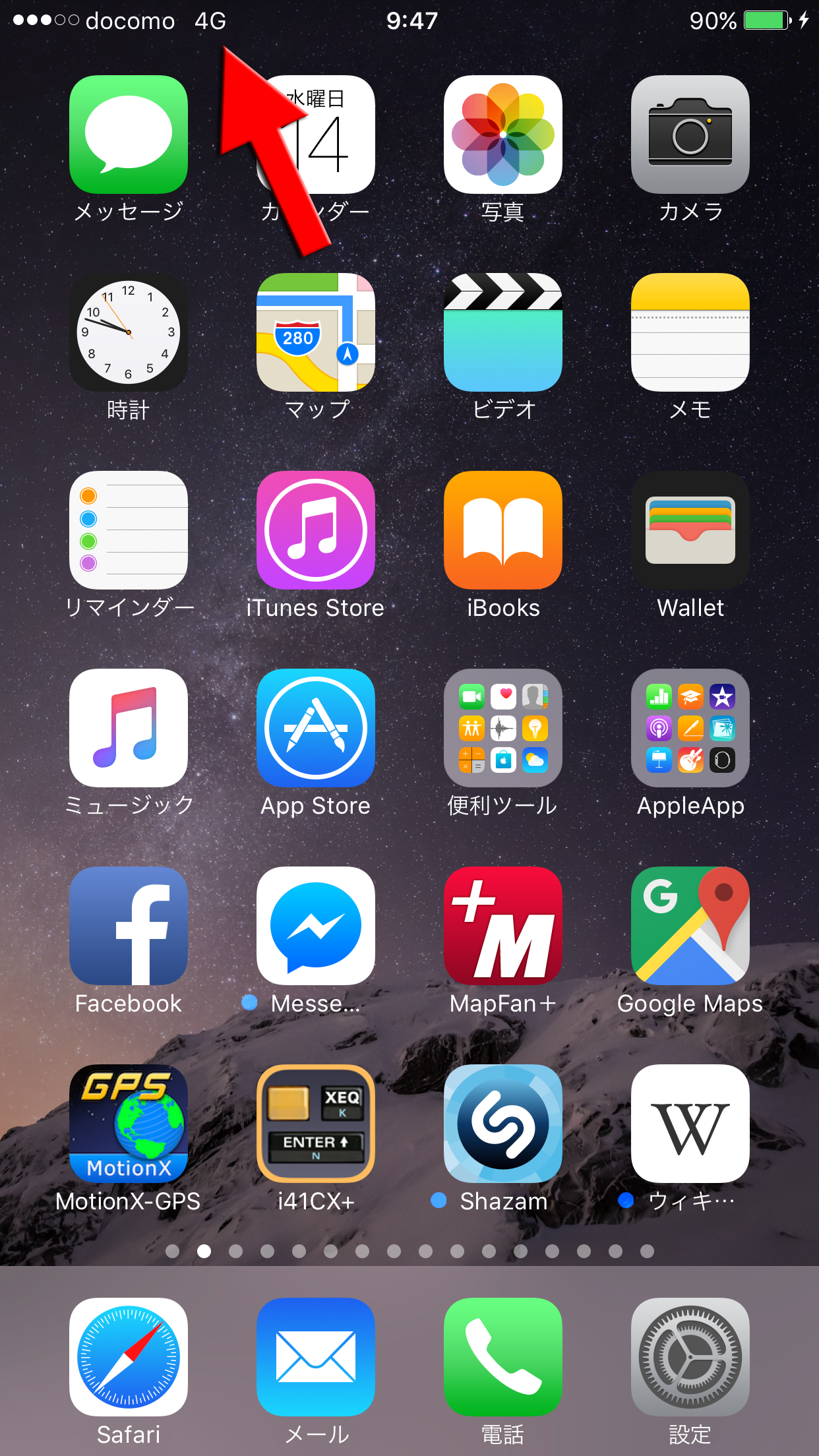This screenshot has height=1456, width=819.
Task: Open メール (Mail) from the dock
Action: point(315,1357)
